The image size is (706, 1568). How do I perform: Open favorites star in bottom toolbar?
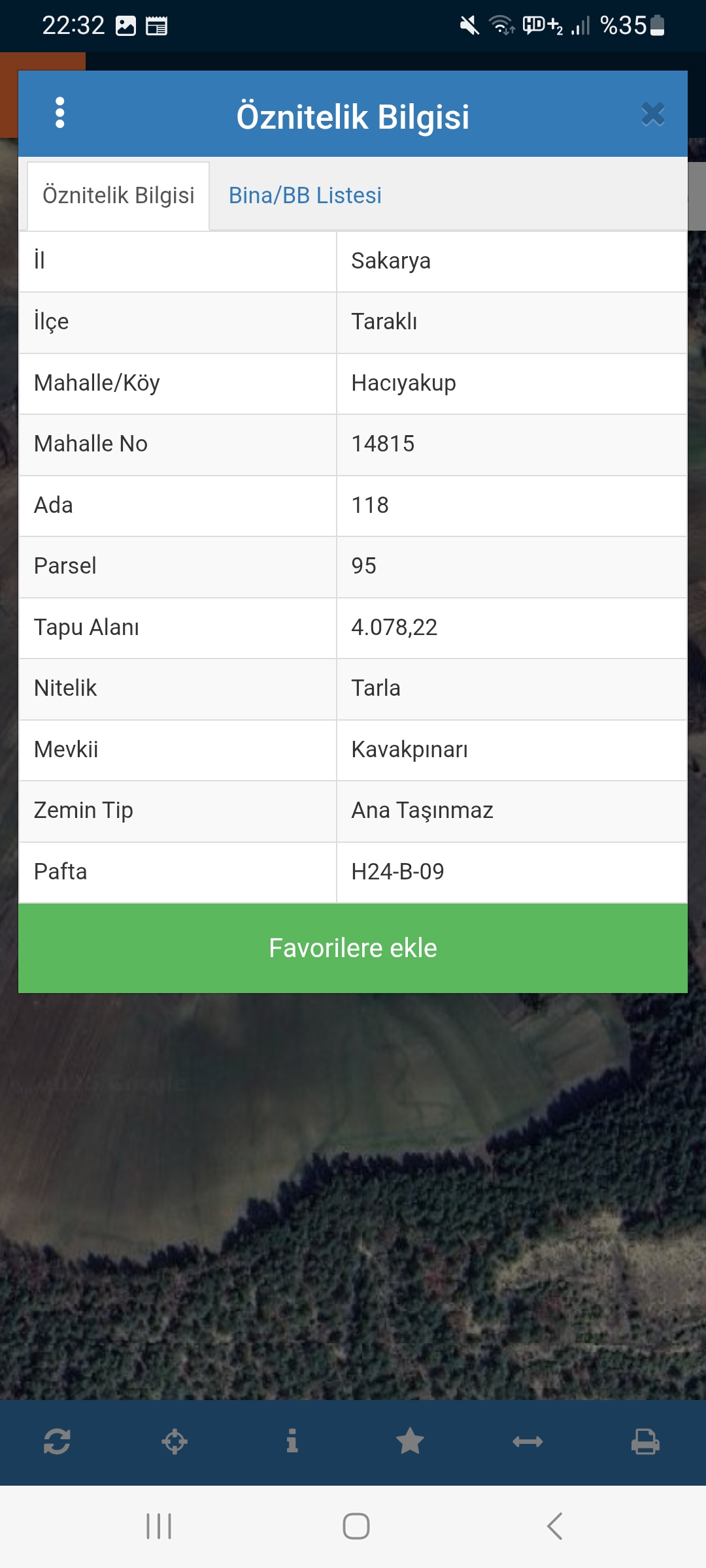point(410,1441)
